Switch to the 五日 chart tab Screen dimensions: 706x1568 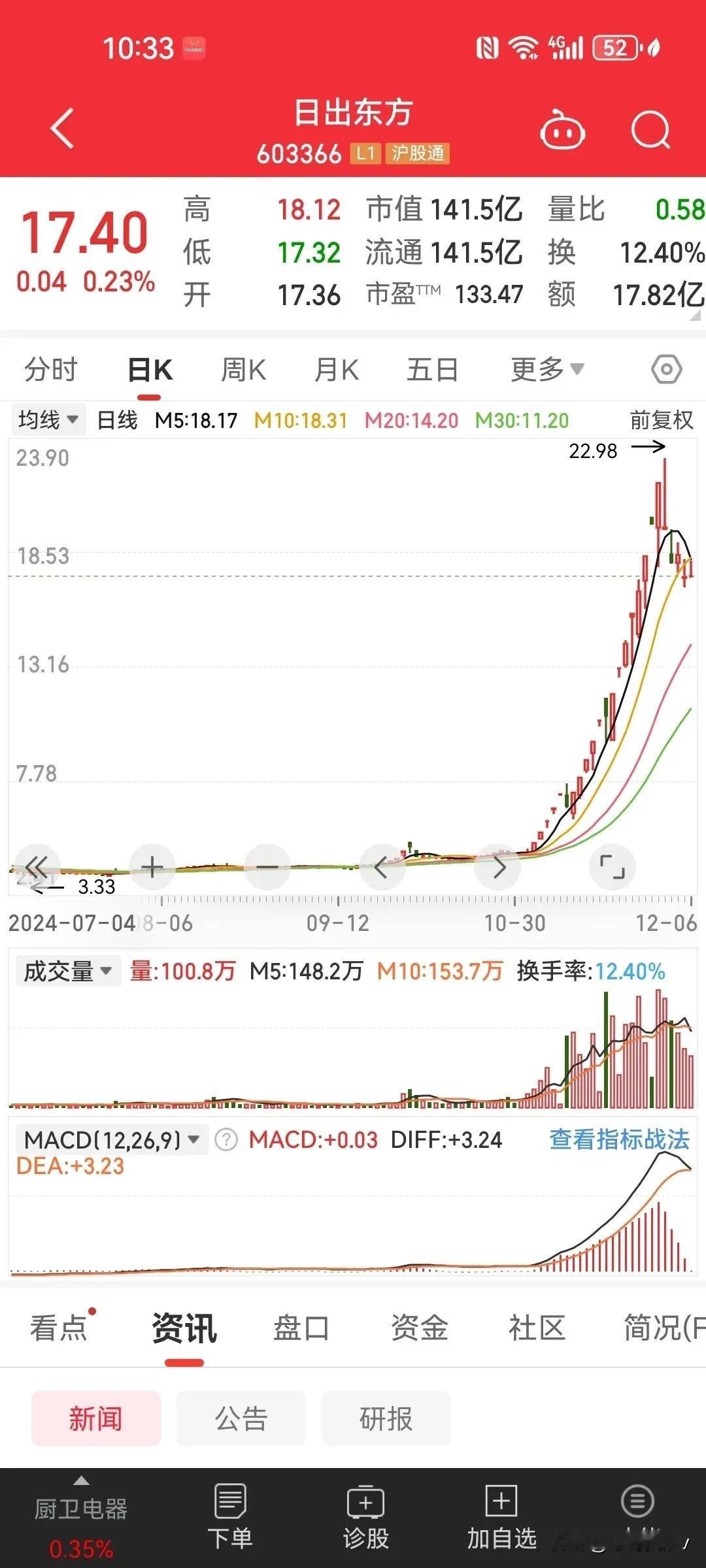(432, 370)
